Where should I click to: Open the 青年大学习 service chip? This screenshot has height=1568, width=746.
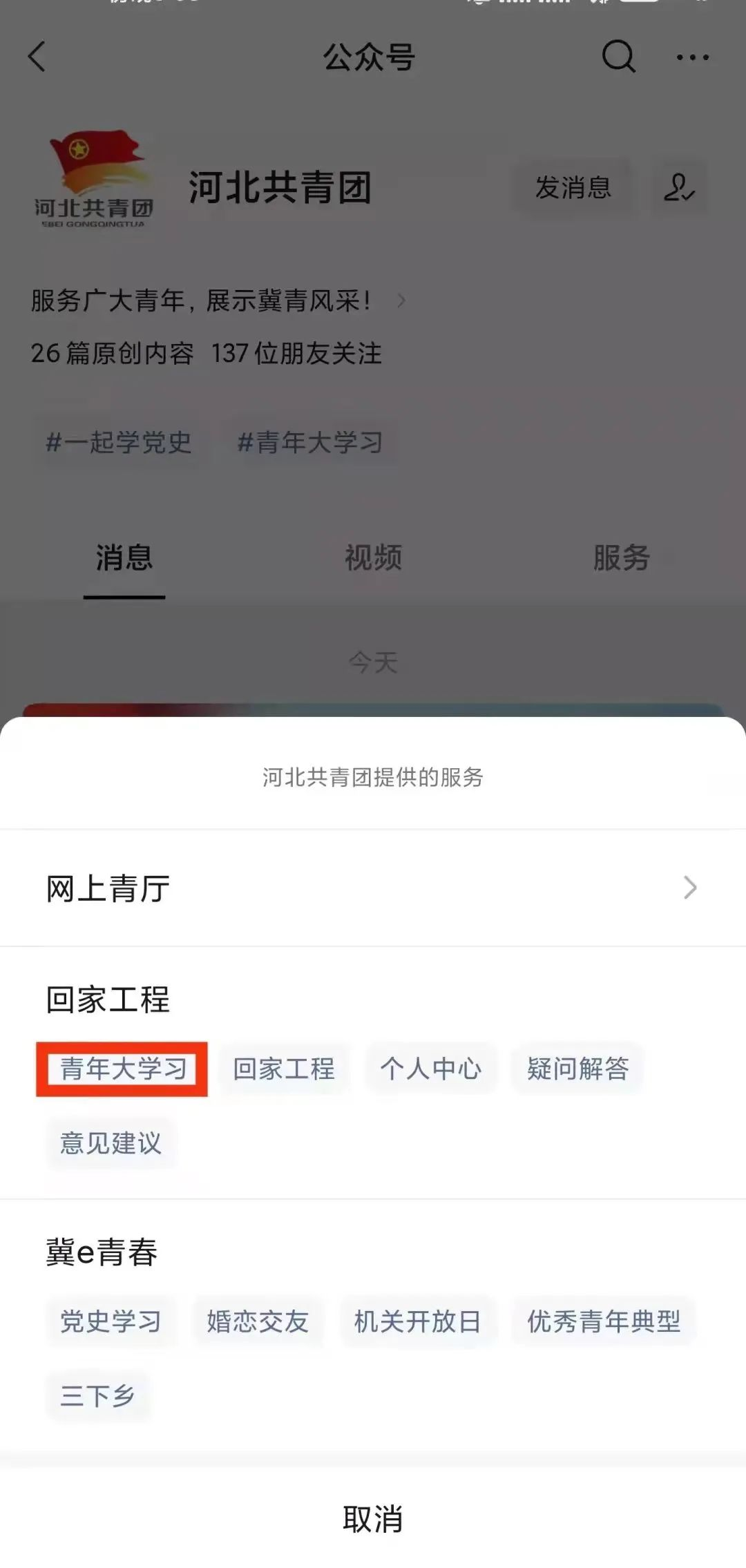click(x=122, y=1069)
